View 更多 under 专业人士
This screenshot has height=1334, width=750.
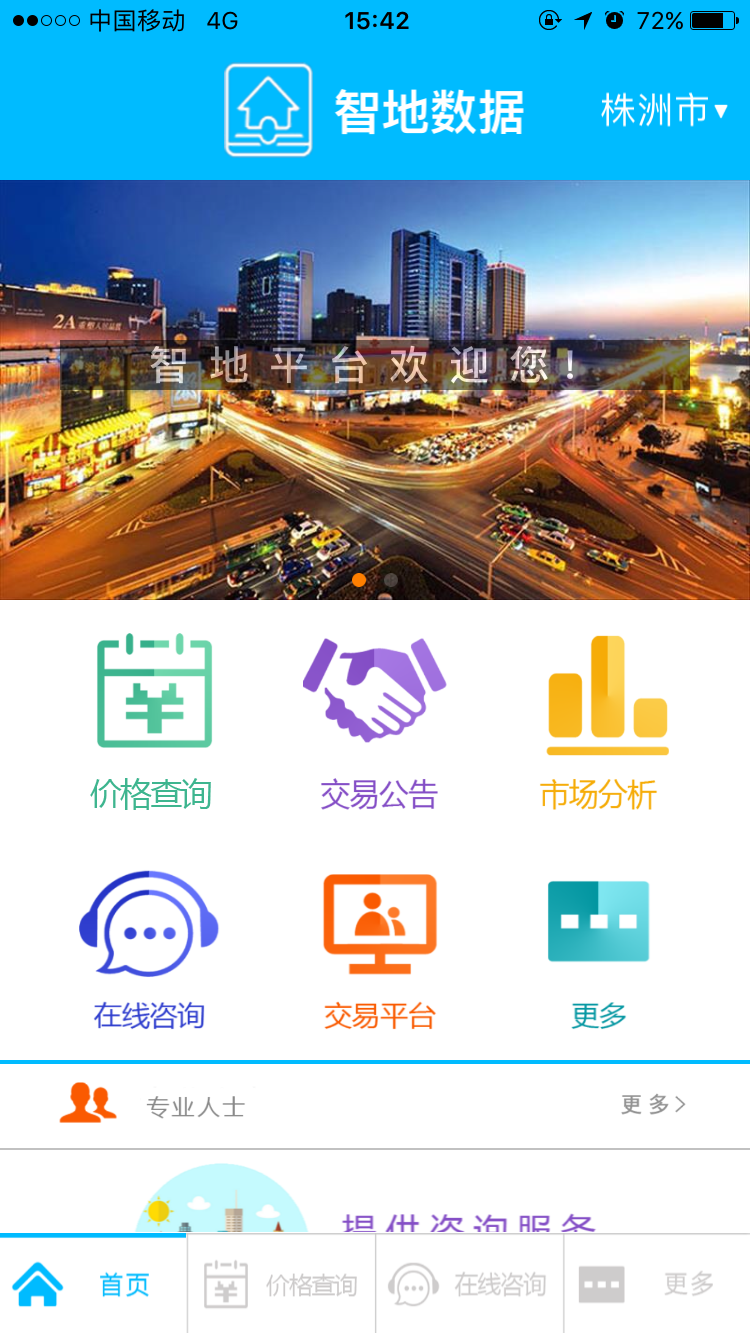coord(652,1105)
